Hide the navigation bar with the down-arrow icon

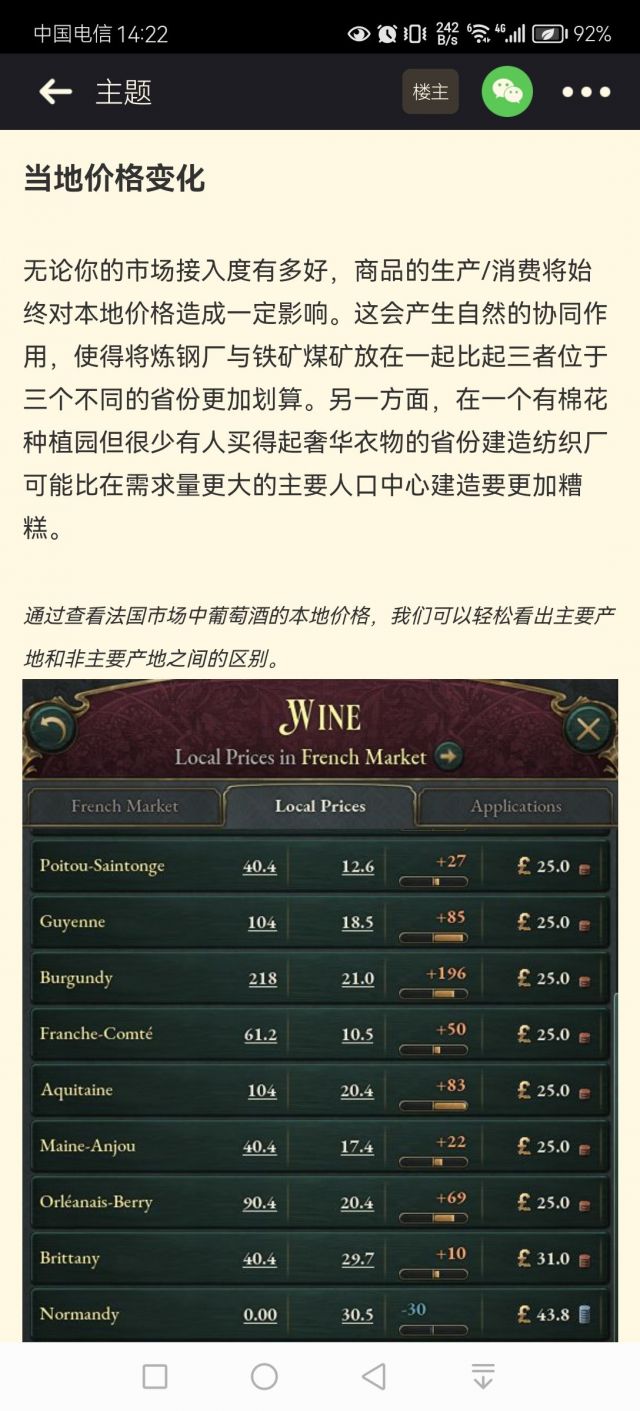(x=483, y=1377)
